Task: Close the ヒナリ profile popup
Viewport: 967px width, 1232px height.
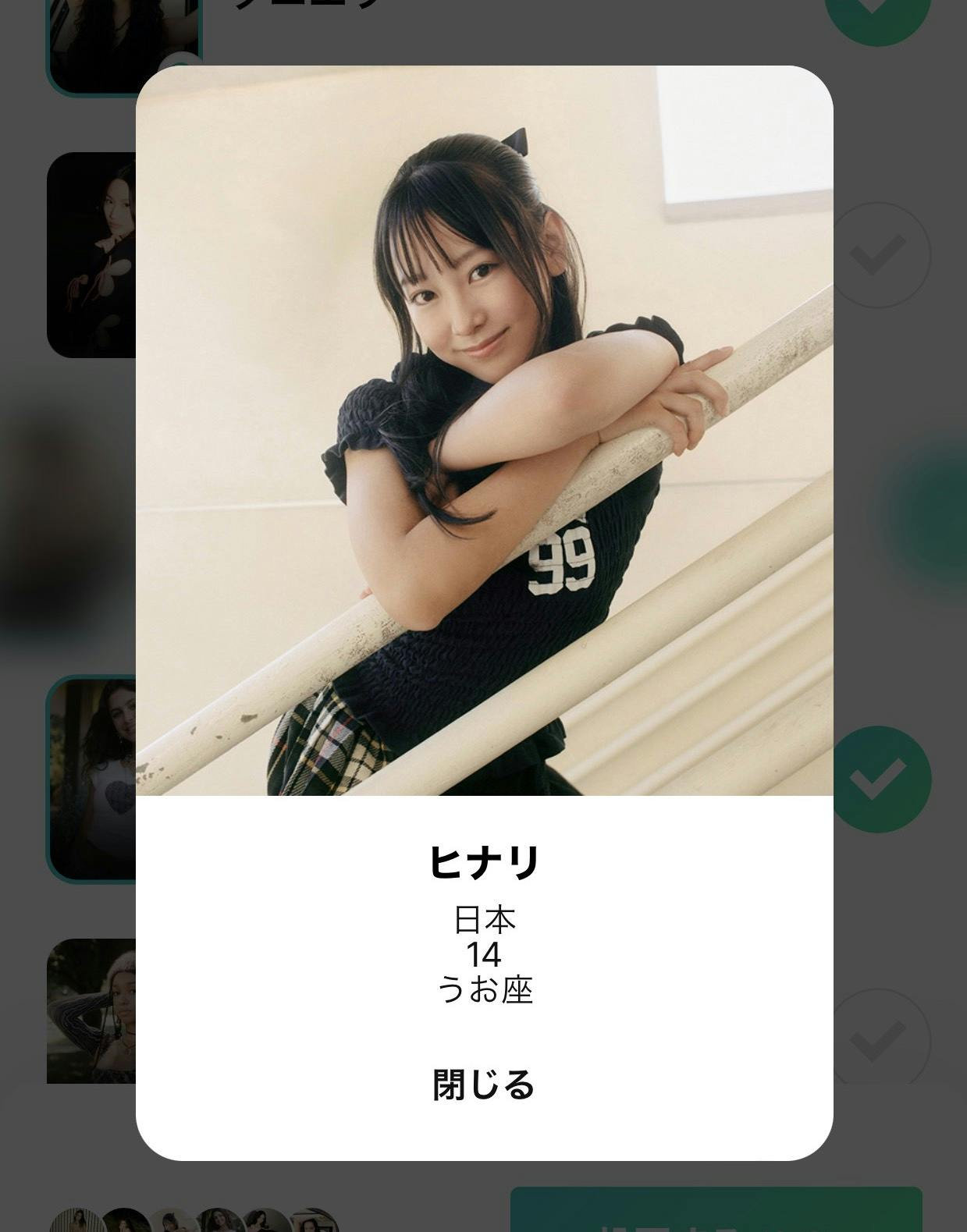Action: [483, 1085]
